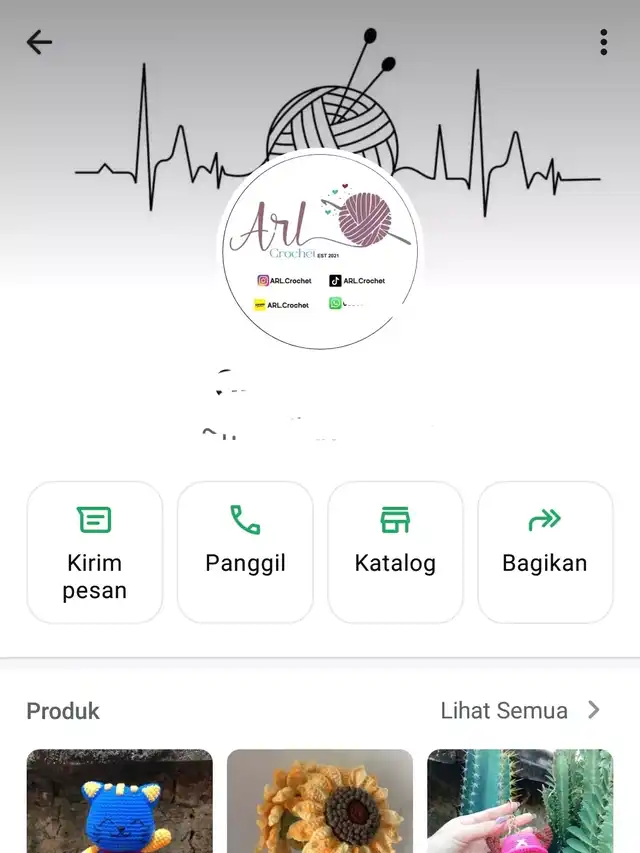640x853 pixels.
Task: Open the blue crochet cat product
Action: [x=119, y=800]
